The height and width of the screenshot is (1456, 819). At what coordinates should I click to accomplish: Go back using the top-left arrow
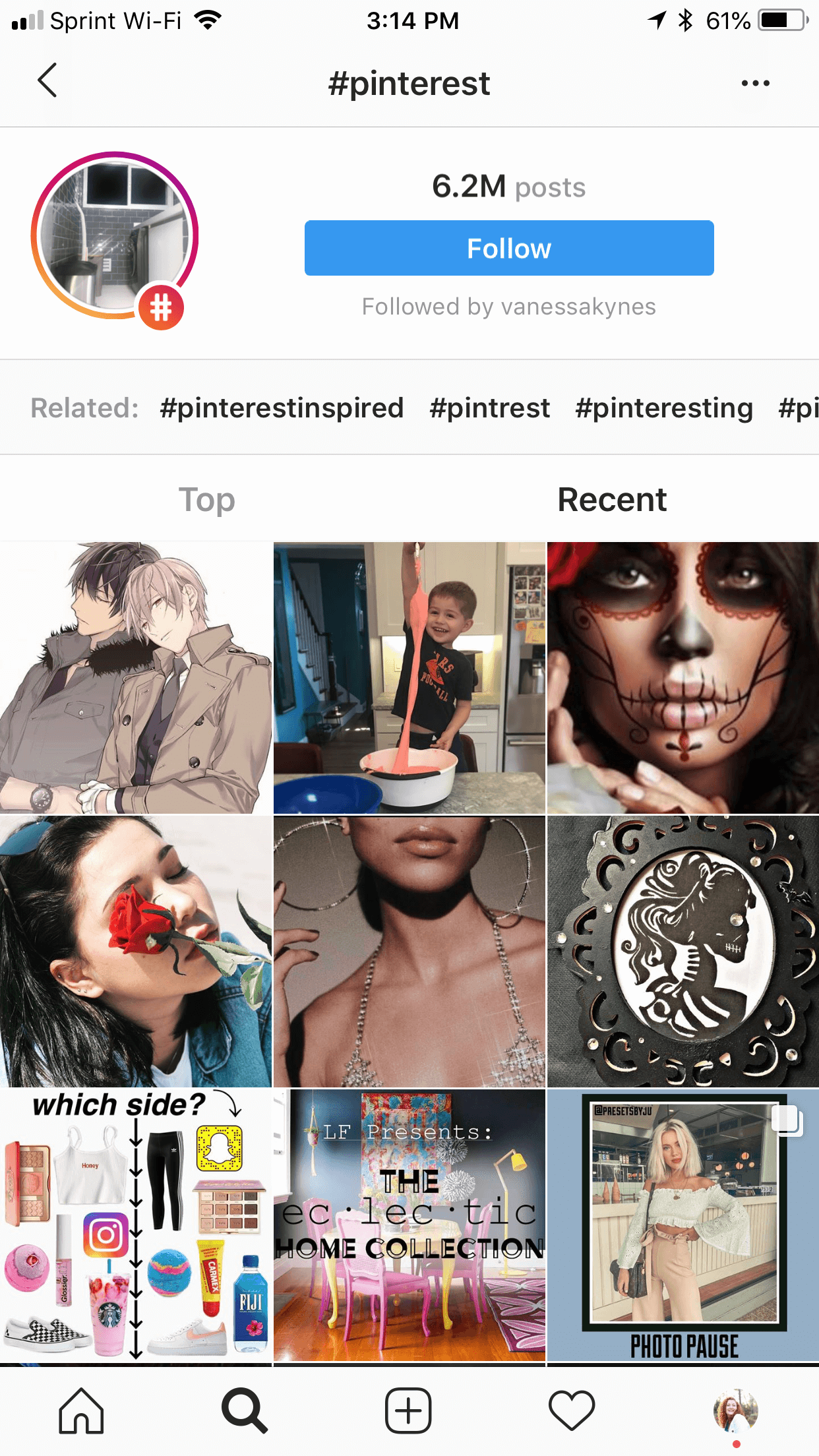point(47,81)
